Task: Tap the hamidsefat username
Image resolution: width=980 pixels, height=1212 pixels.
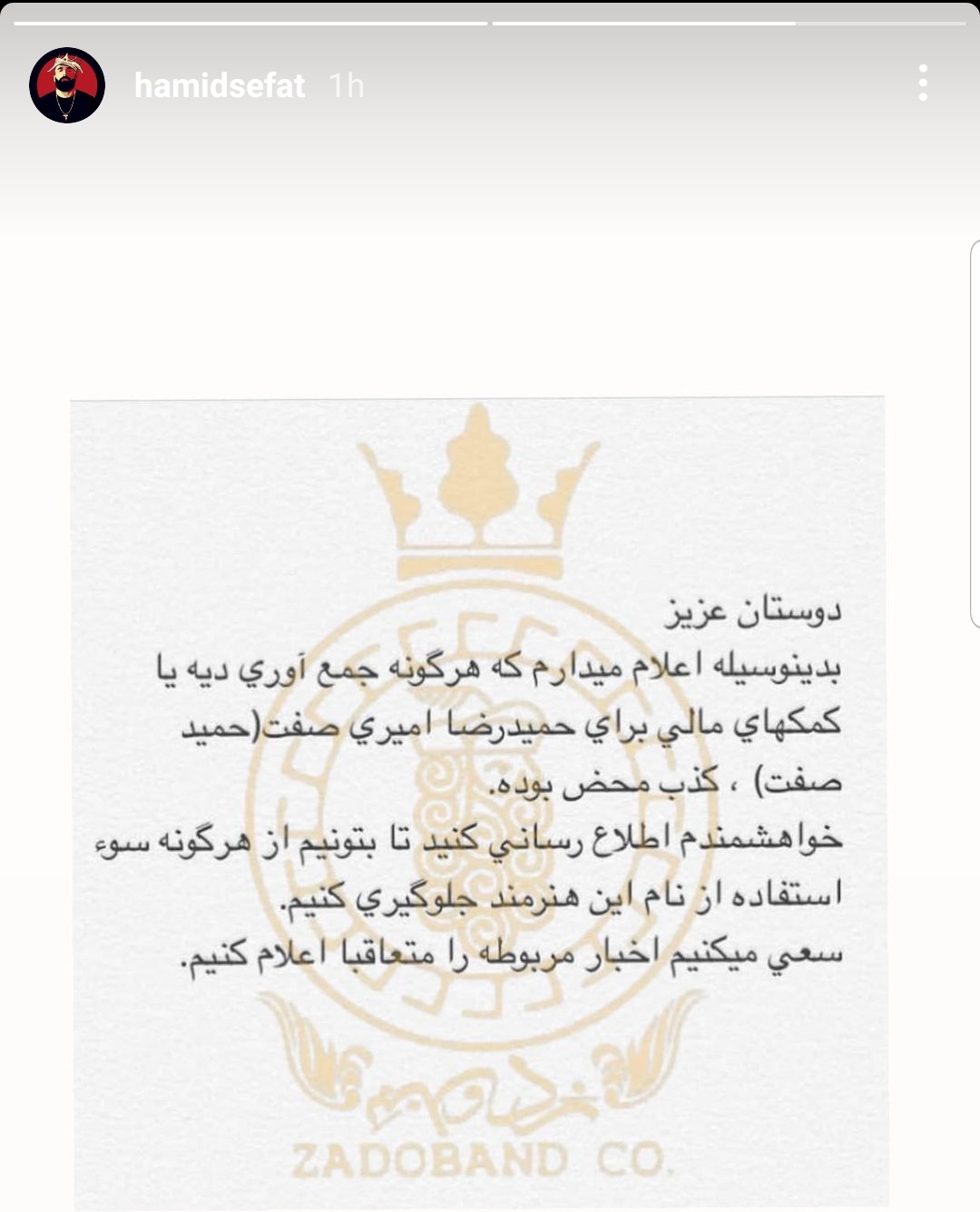Action: coord(219,85)
